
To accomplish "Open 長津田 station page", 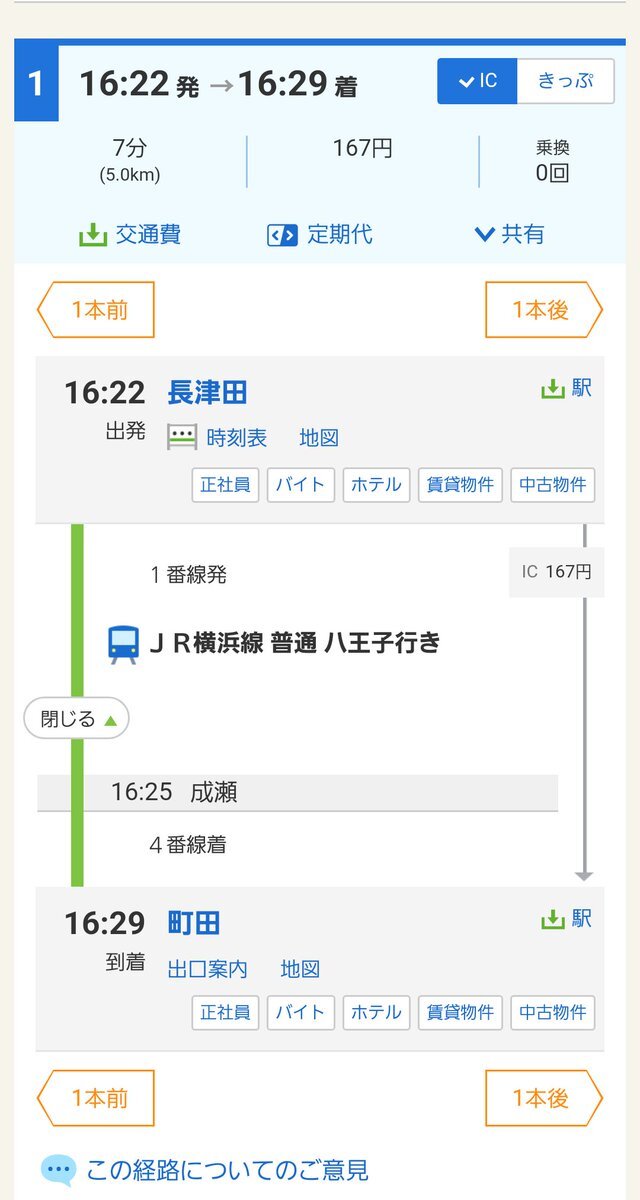I will (x=207, y=392).
